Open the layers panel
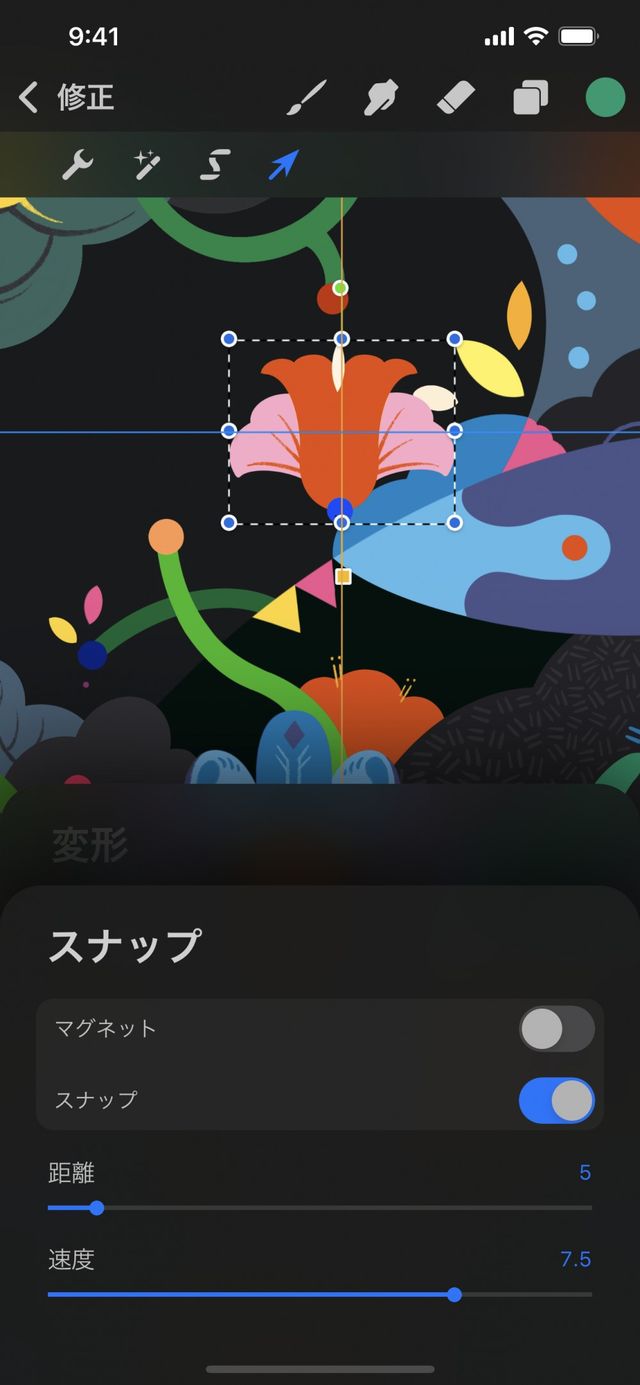This screenshot has height=1385, width=640. [x=530, y=98]
